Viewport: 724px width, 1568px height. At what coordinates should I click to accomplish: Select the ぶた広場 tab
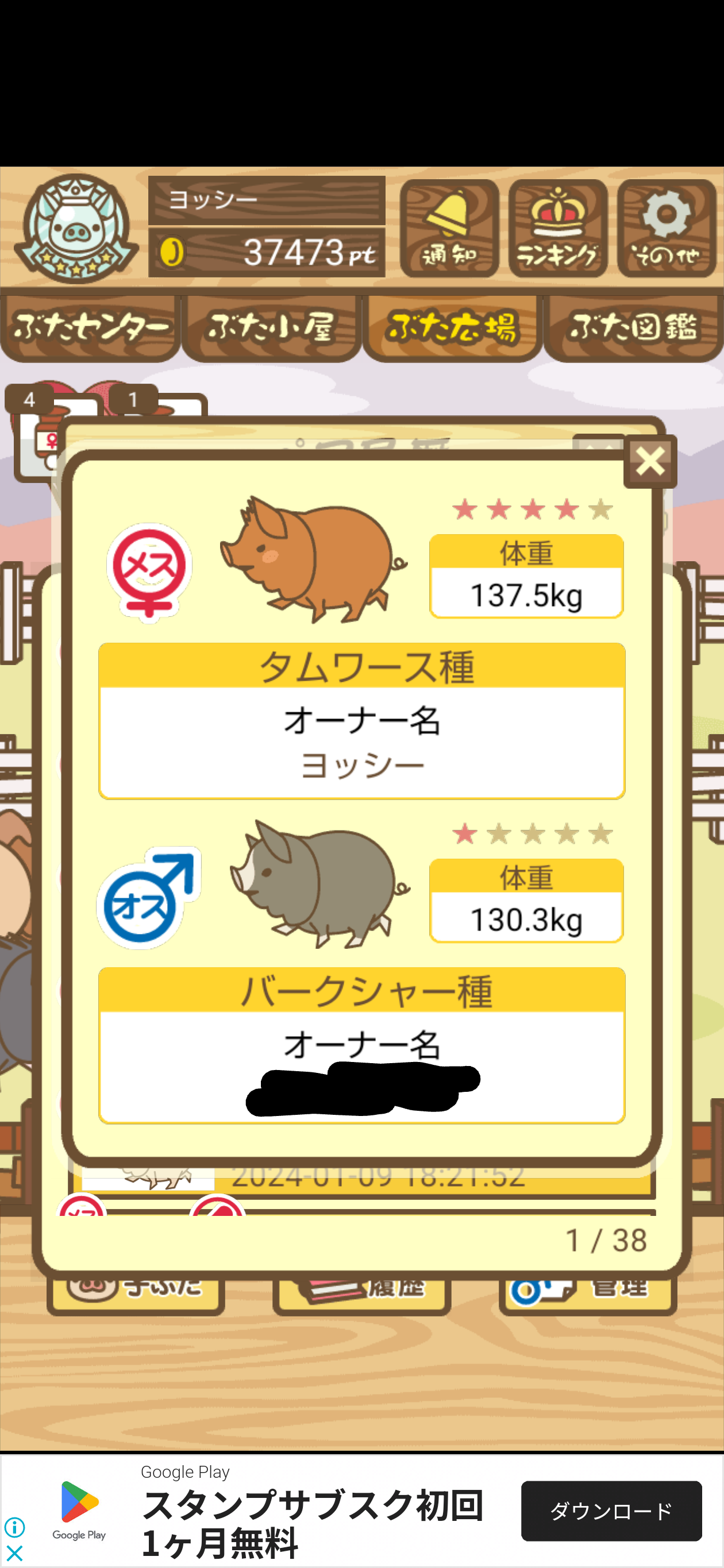tap(452, 328)
